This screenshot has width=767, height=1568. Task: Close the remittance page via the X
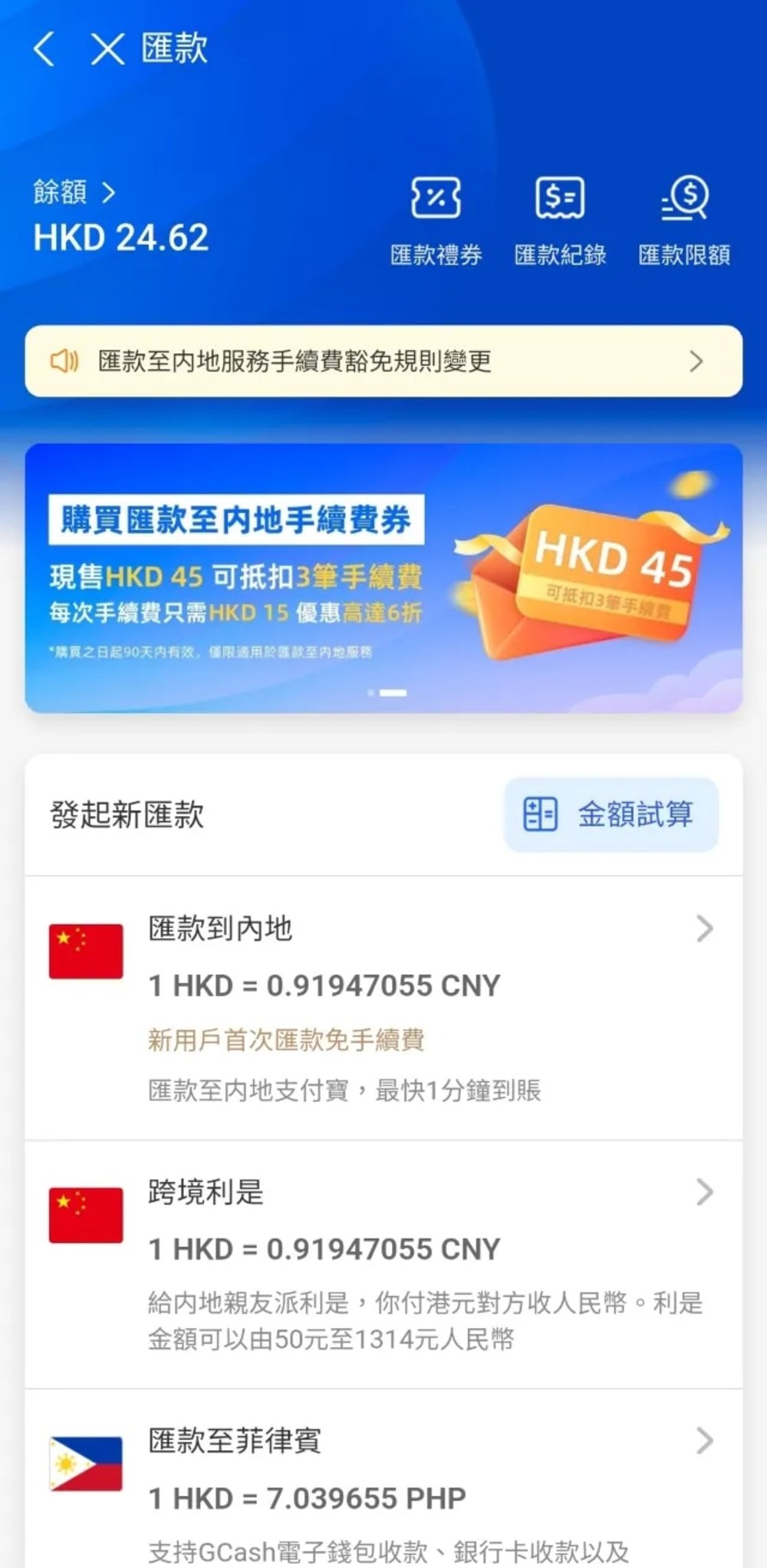pos(106,49)
